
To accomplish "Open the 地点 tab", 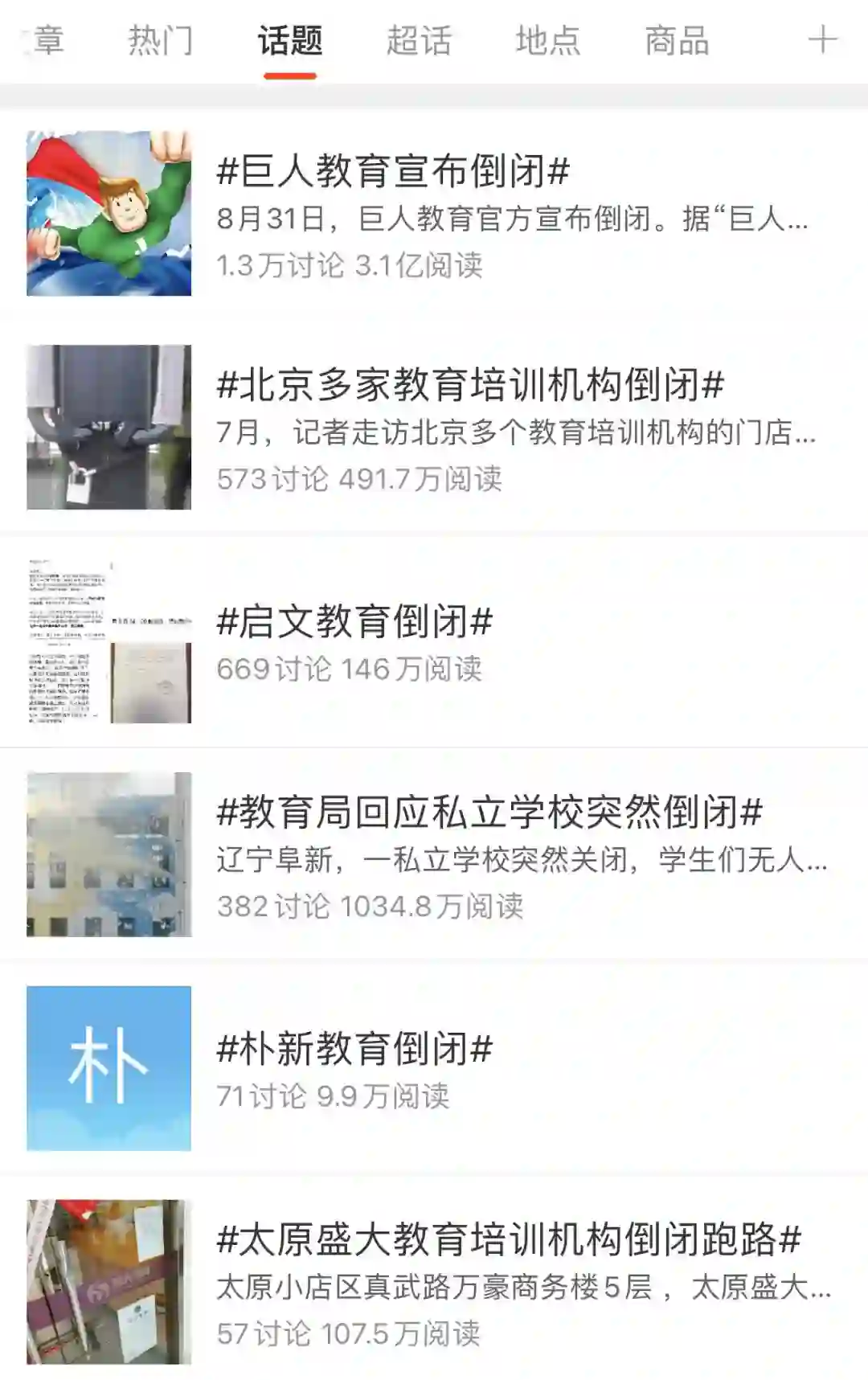I will point(547,40).
